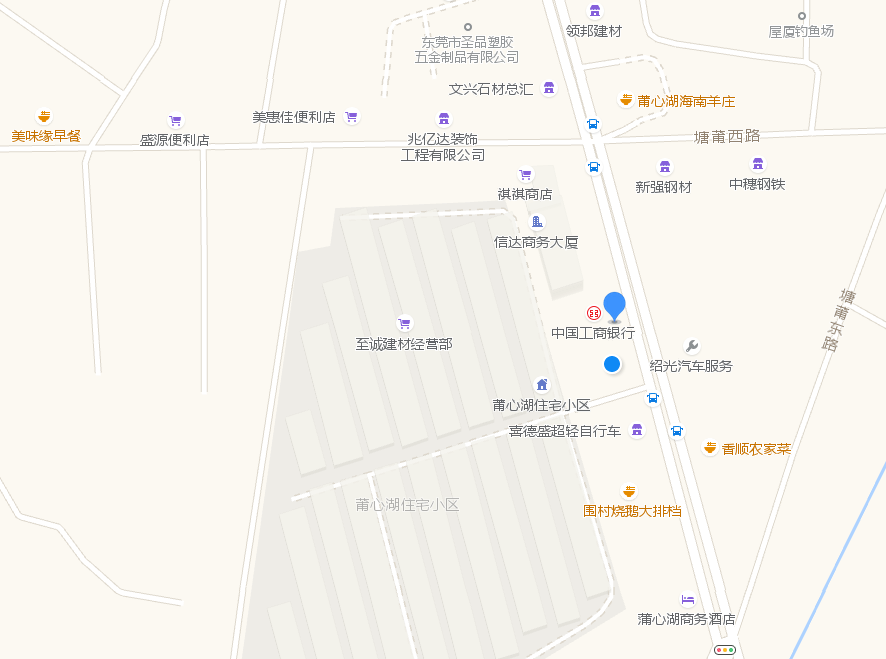Open the 领邦建材 marker
The image size is (886, 659).
coord(594,11)
